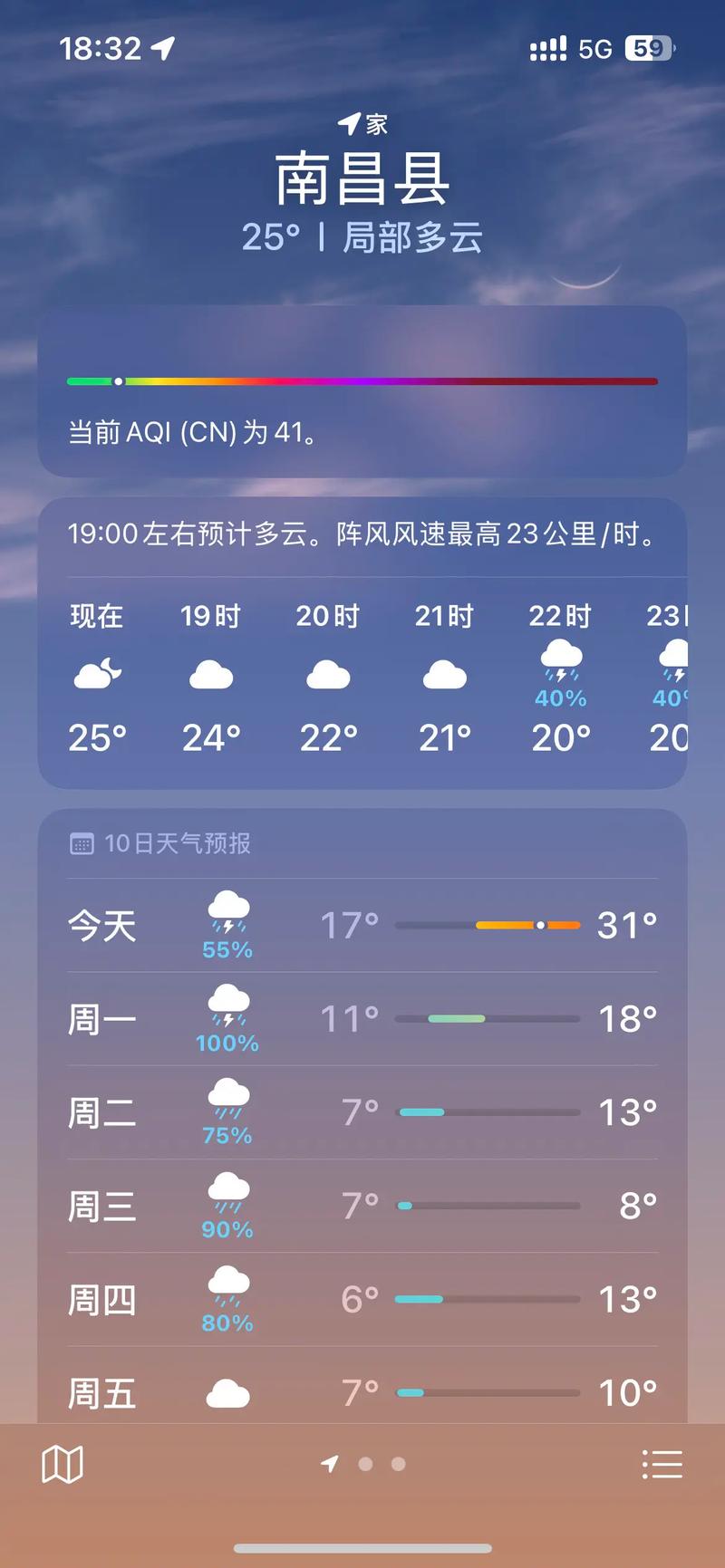This screenshot has width=725, height=1568.
Task: Open the current location page dot
Action: click(x=329, y=1466)
